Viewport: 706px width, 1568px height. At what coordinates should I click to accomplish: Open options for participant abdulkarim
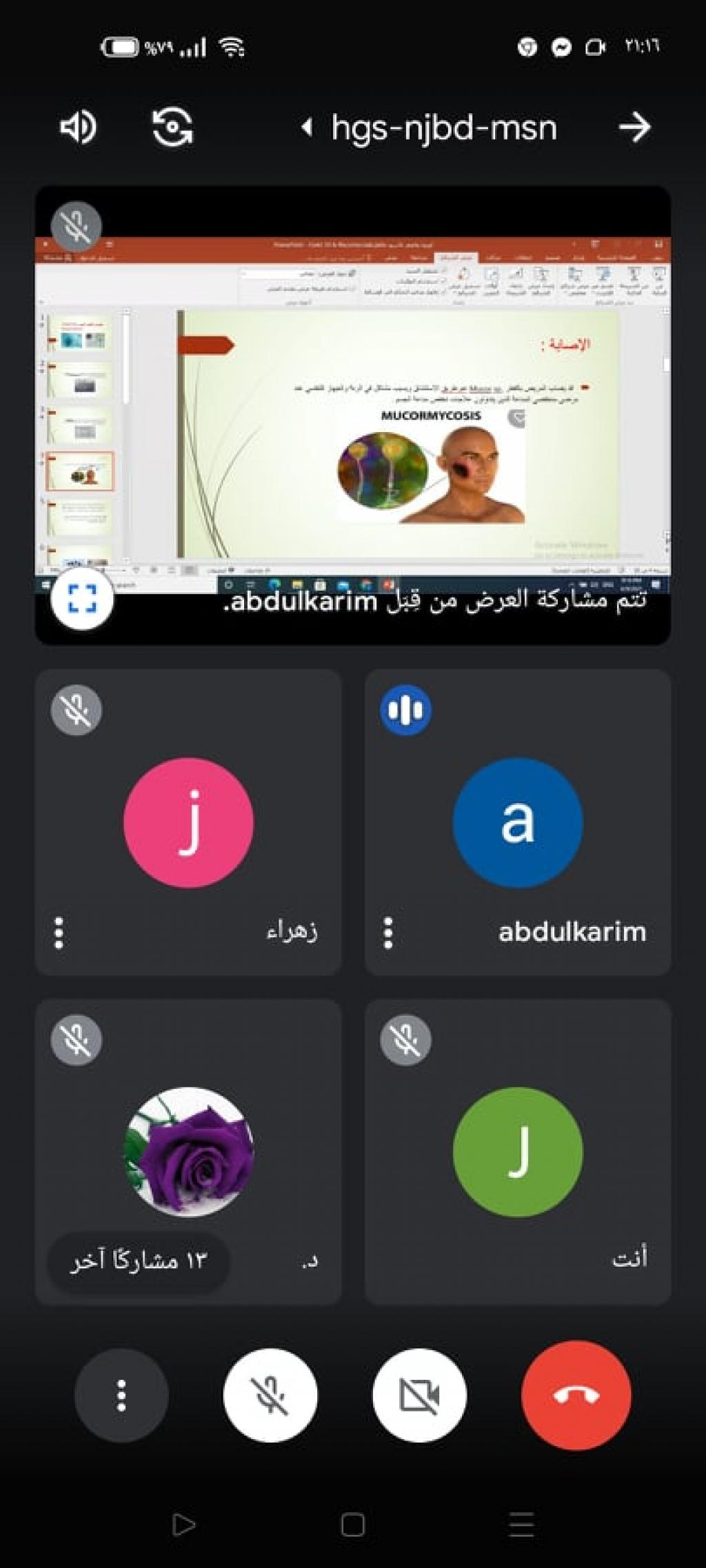388,933
